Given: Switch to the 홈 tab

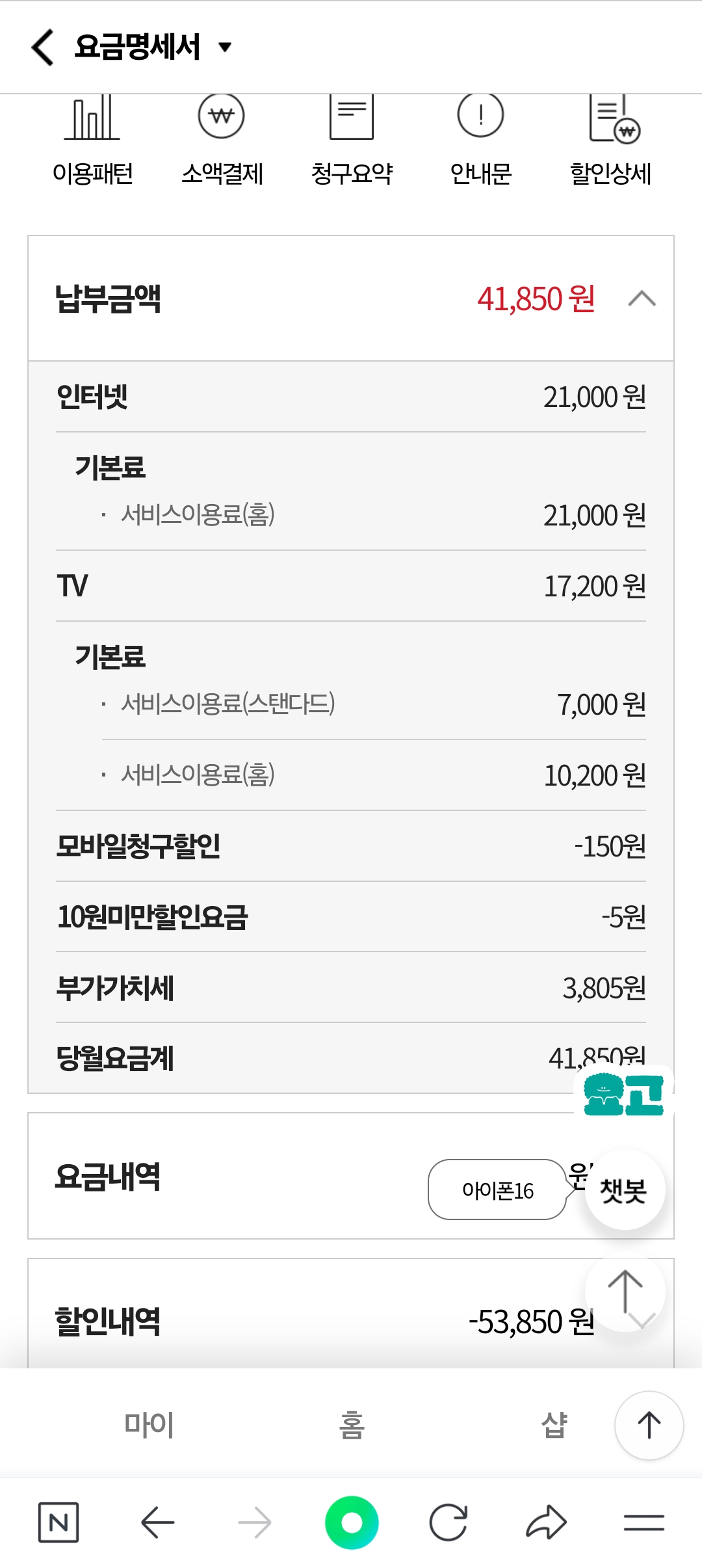Looking at the screenshot, I should pyautogui.click(x=352, y=1424).
